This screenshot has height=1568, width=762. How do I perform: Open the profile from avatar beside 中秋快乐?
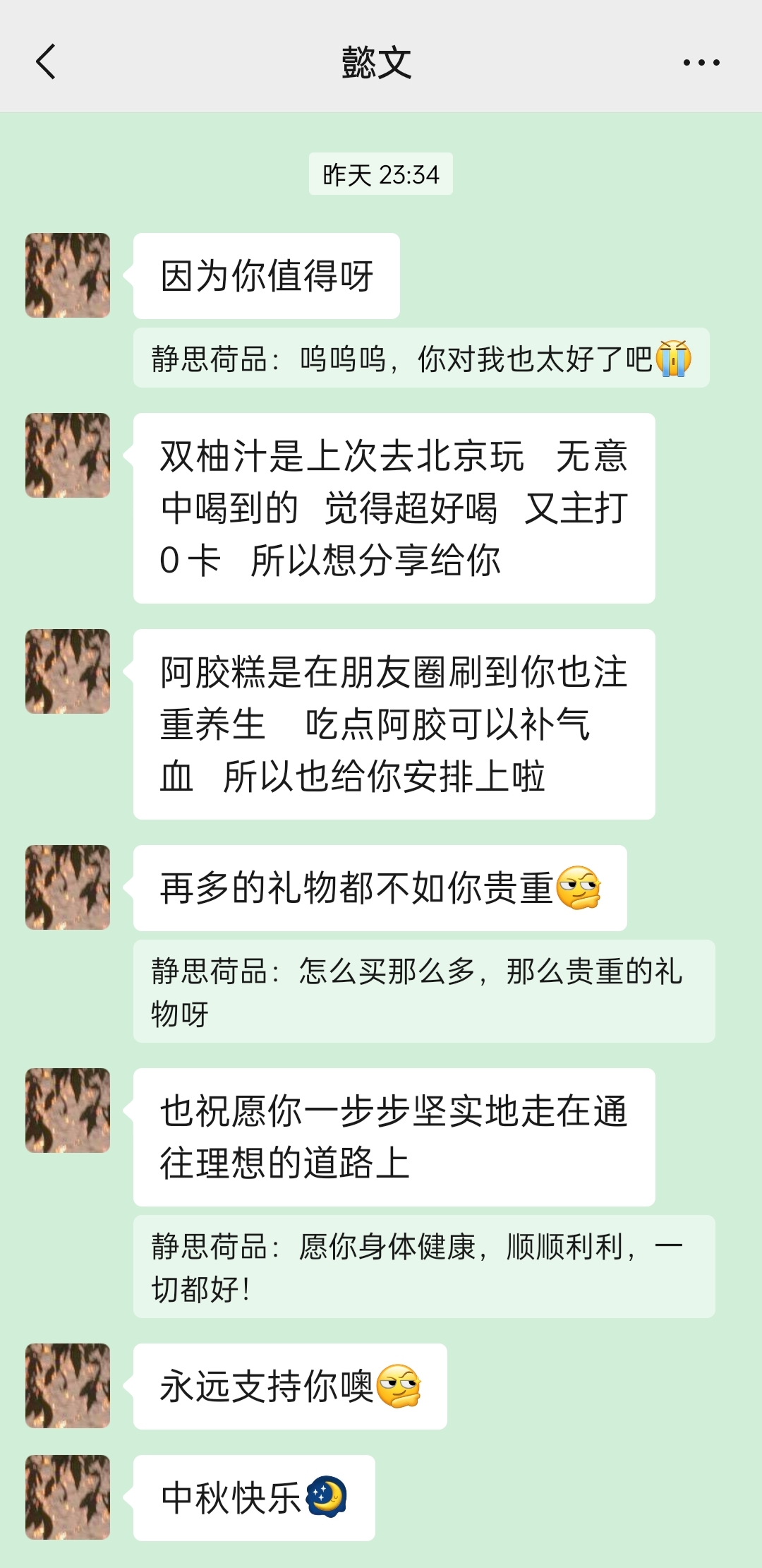pyautogui.click(x=68, y=1497)
